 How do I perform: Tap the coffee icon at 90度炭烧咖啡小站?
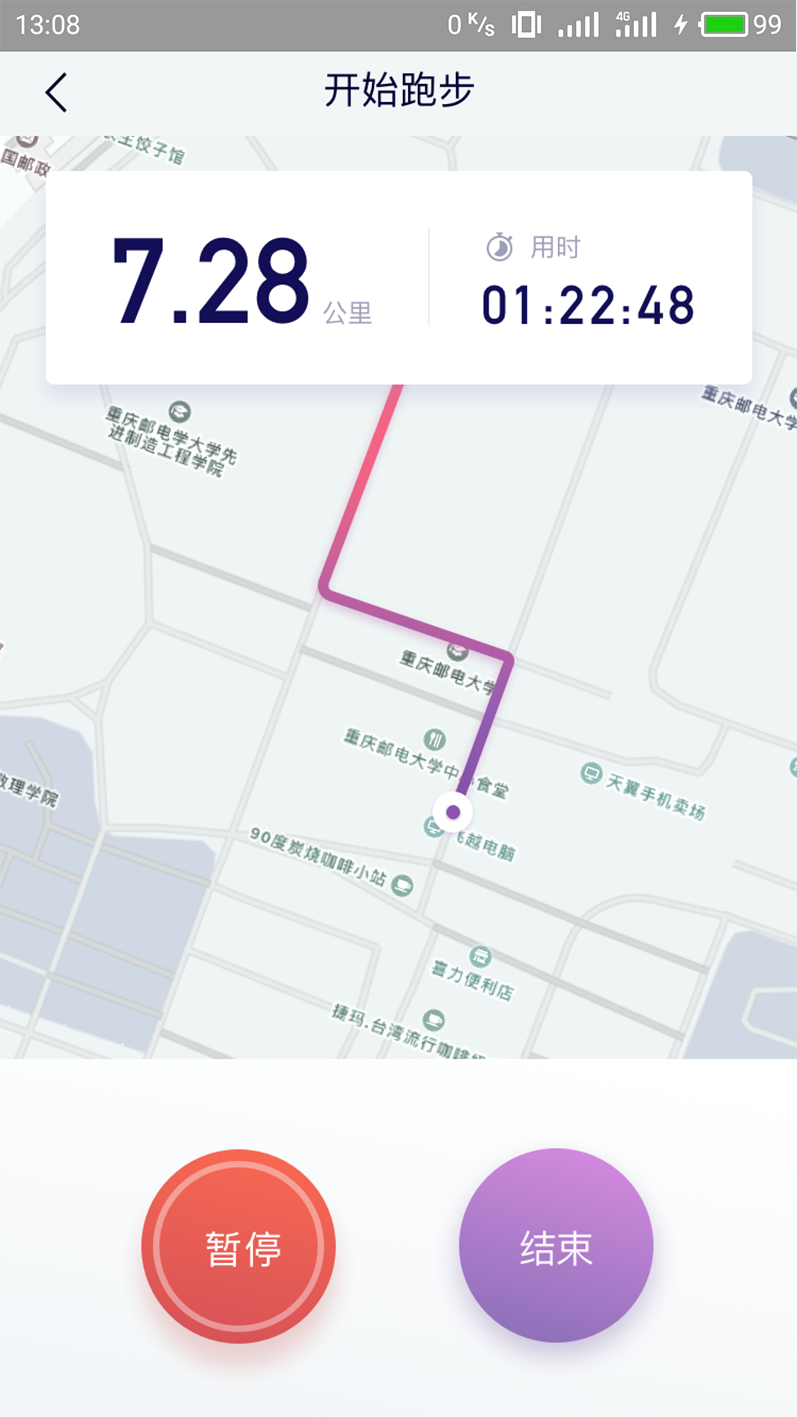tap(402, 884)
